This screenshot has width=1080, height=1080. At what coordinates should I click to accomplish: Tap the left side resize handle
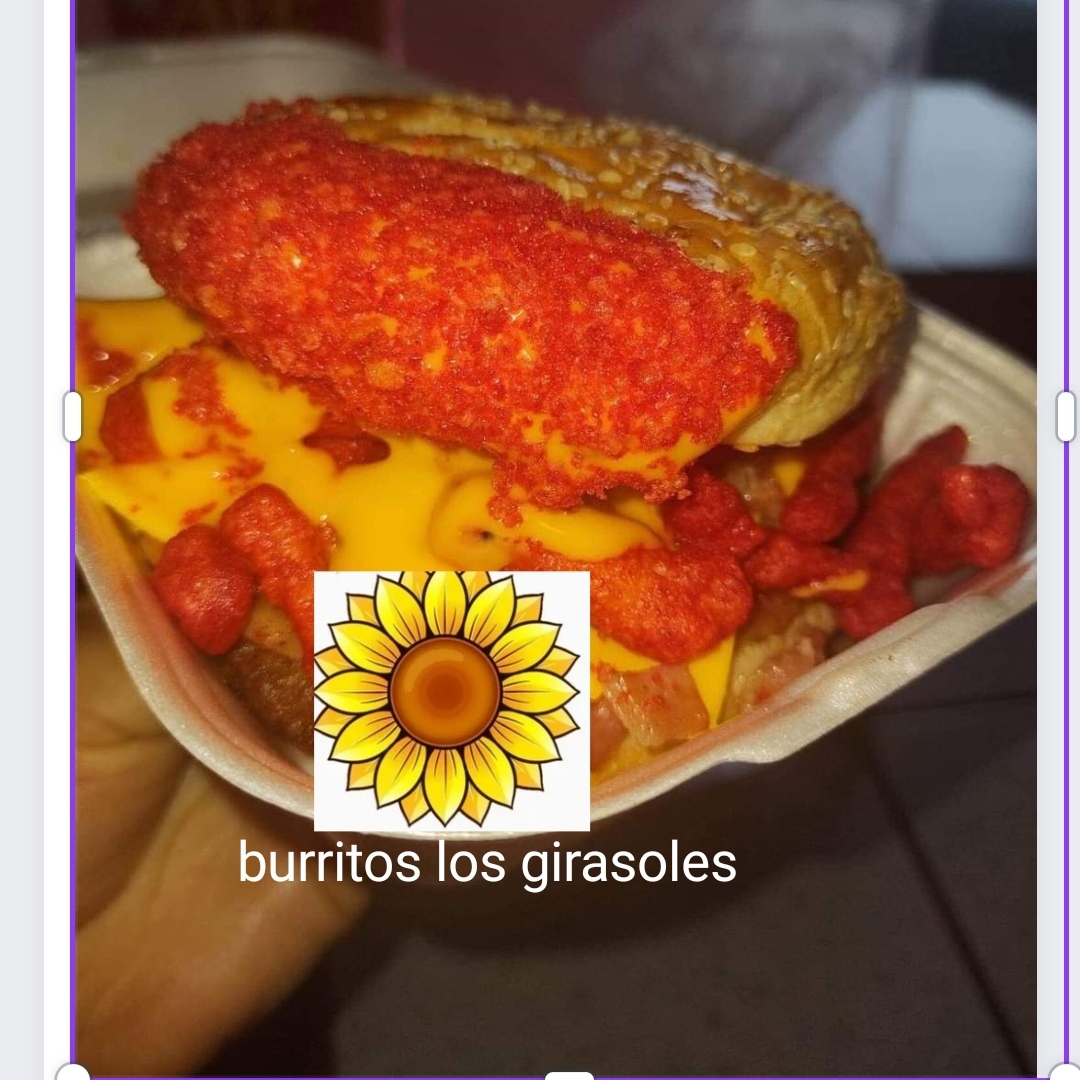72,416
